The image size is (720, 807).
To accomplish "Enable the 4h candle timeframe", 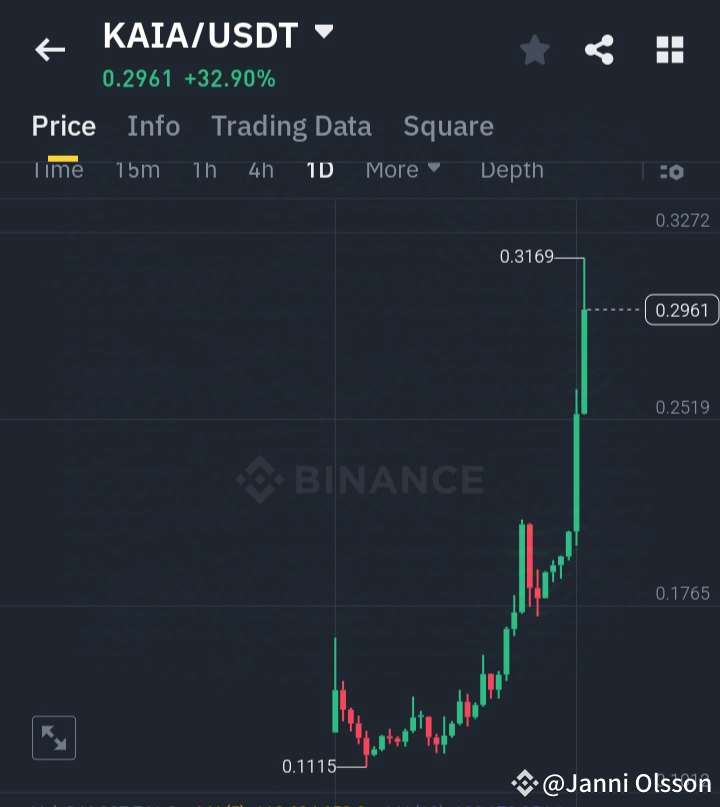I will (x=260, y=170).
